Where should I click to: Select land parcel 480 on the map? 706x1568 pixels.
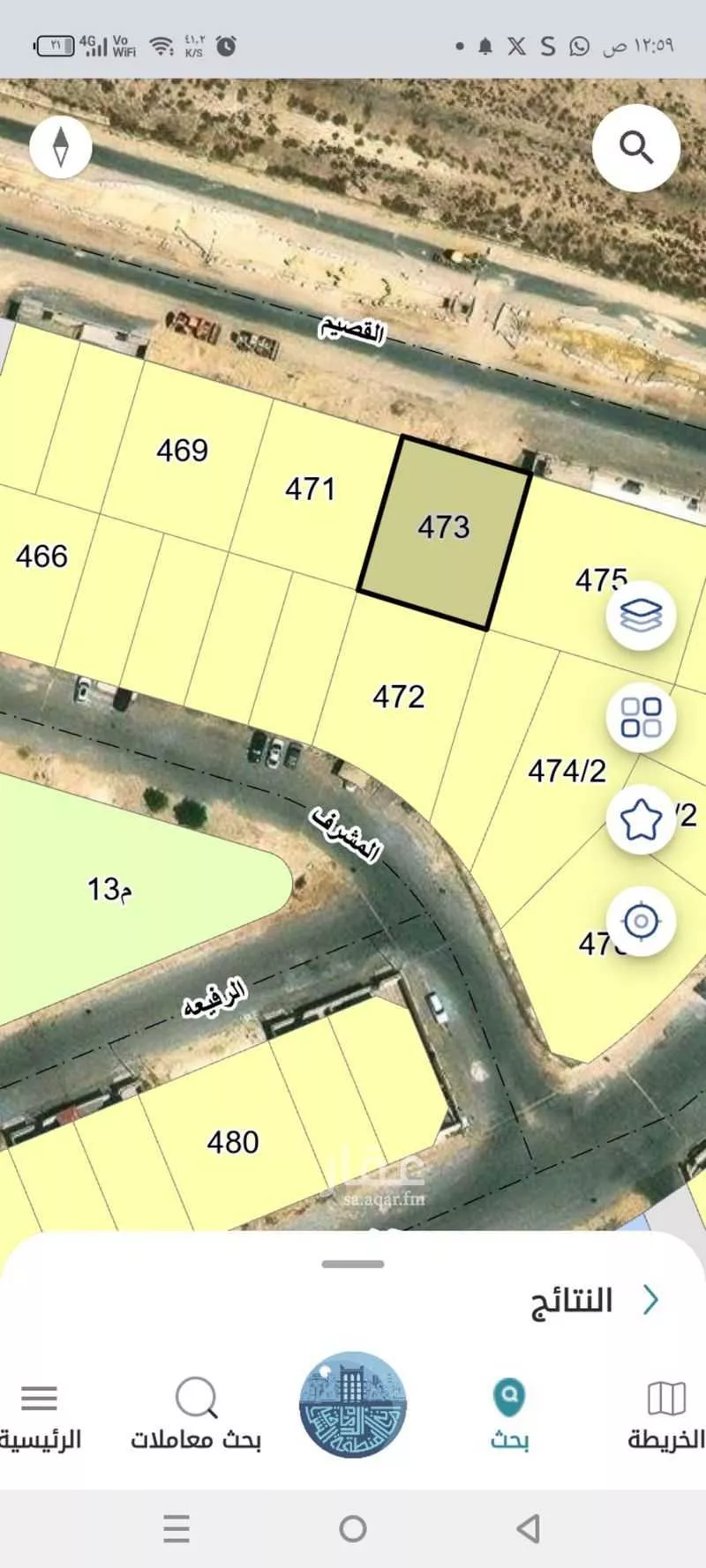[233, 1143]
